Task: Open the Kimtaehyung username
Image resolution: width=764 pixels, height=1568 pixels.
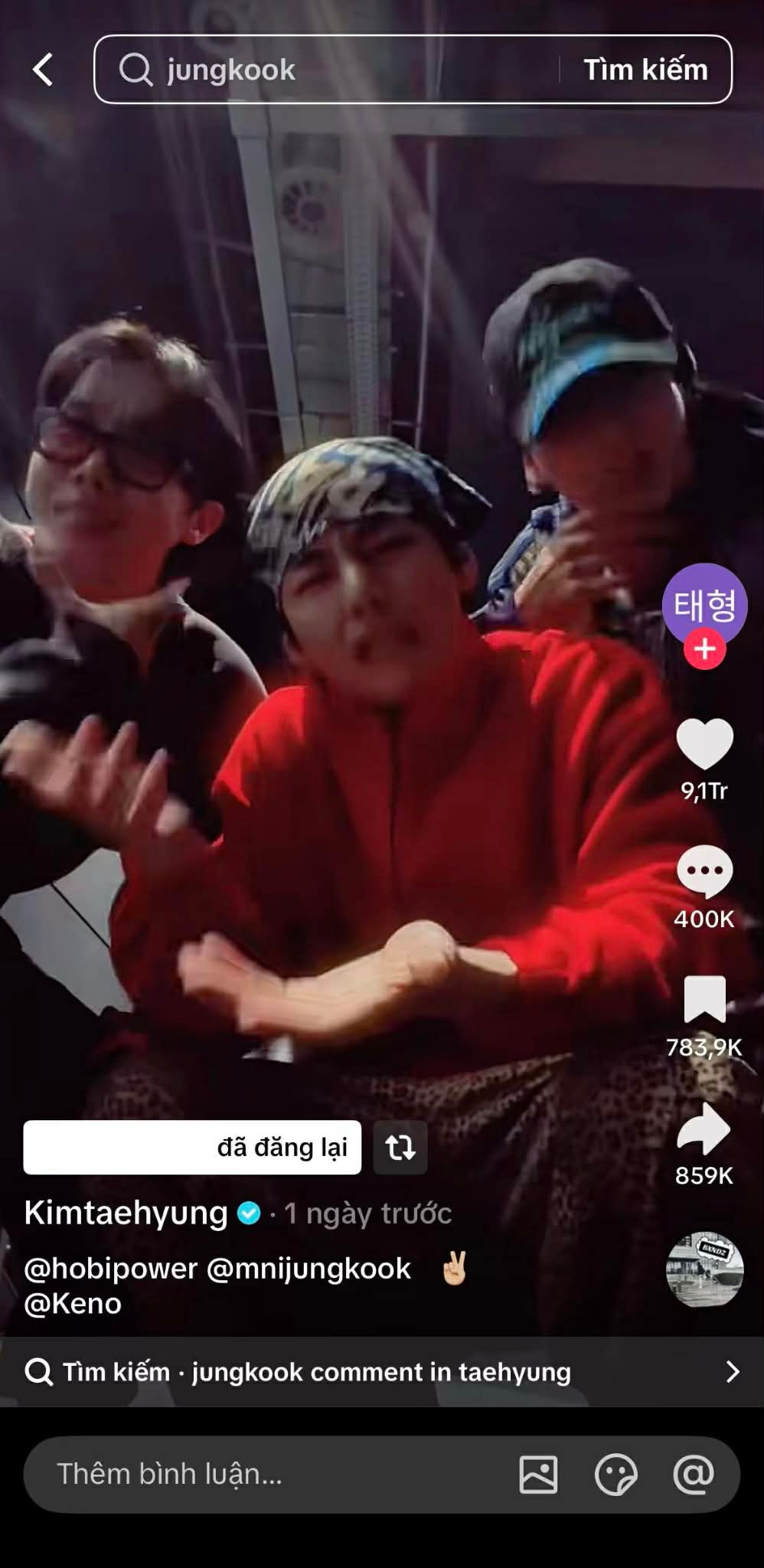Action: click(x=126, y=1213)
